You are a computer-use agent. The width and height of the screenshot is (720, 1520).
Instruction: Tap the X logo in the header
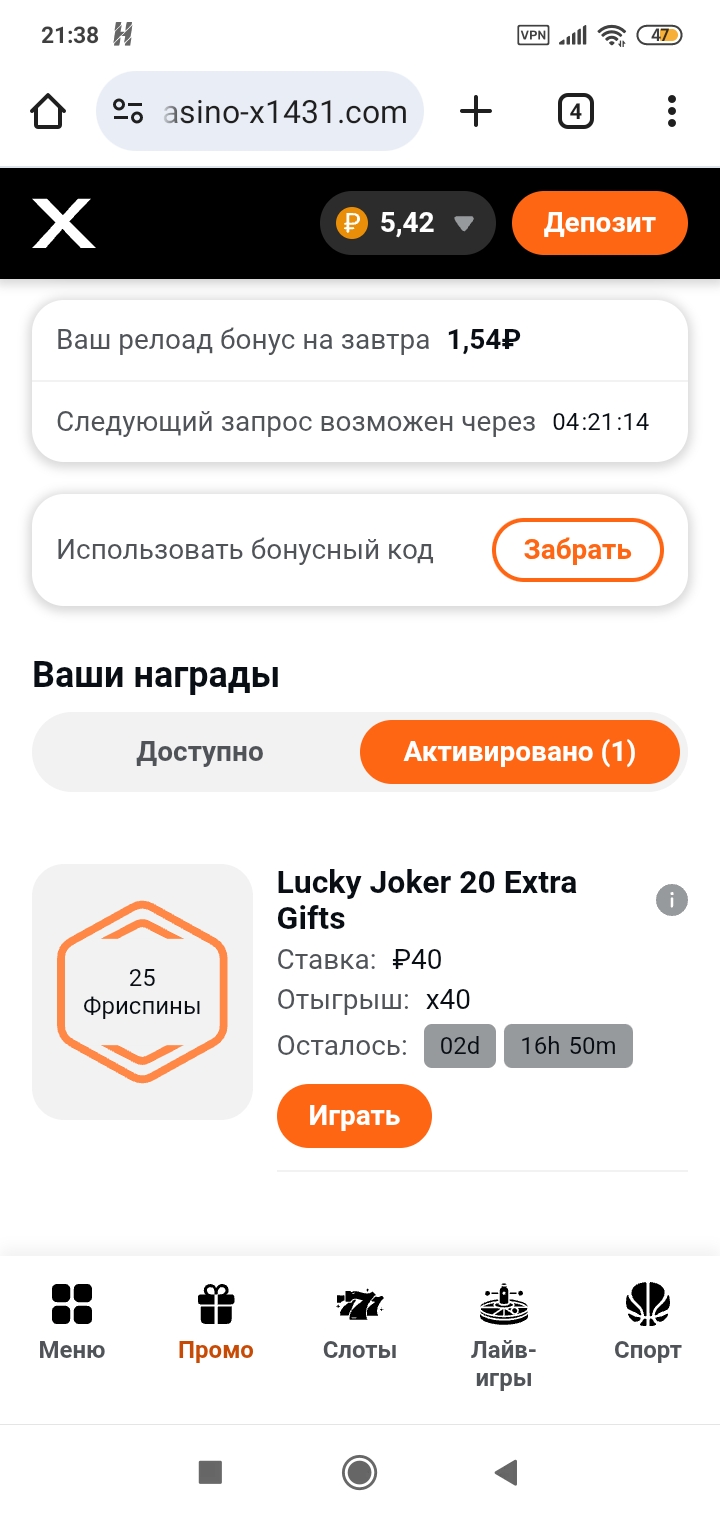[x=63, y=223]
